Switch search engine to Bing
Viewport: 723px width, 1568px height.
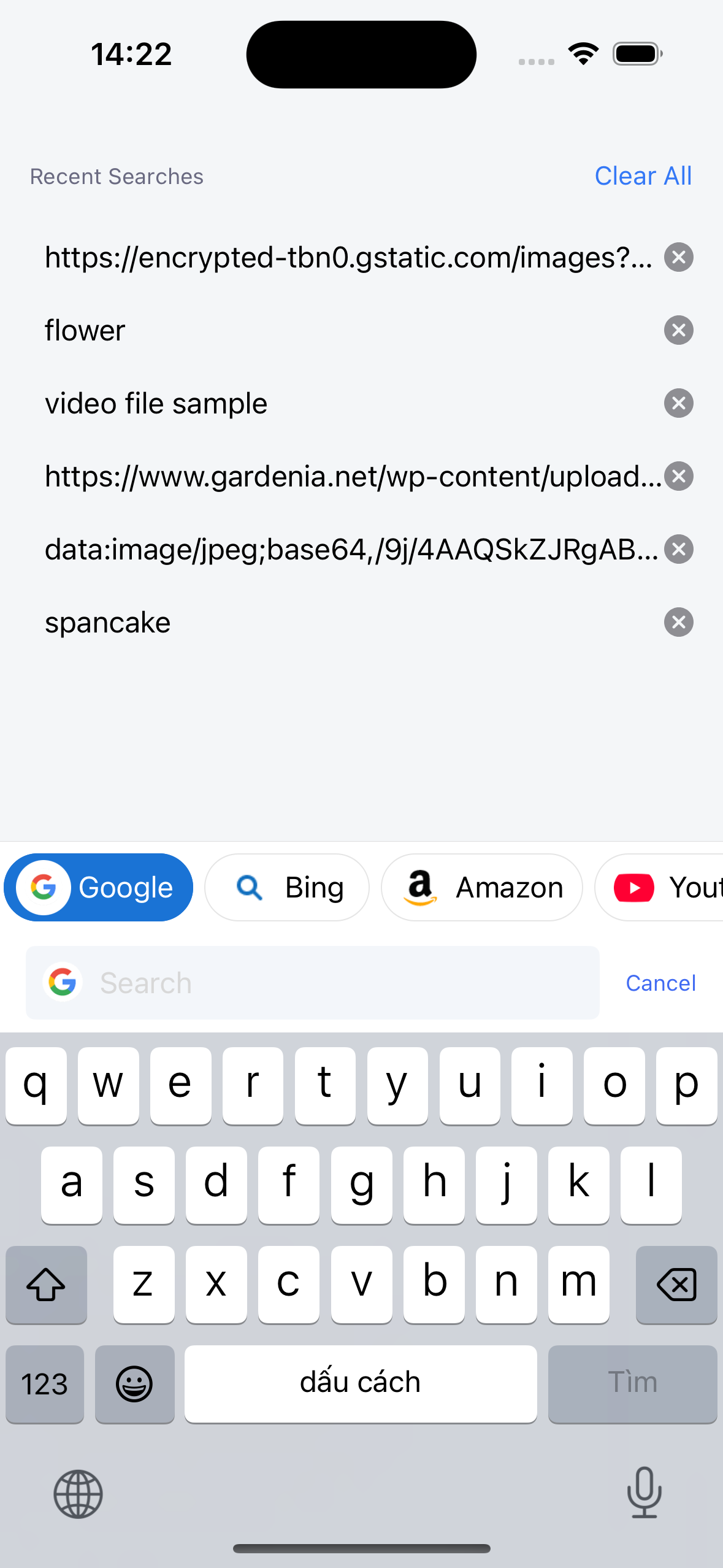[x=287, y=887]
